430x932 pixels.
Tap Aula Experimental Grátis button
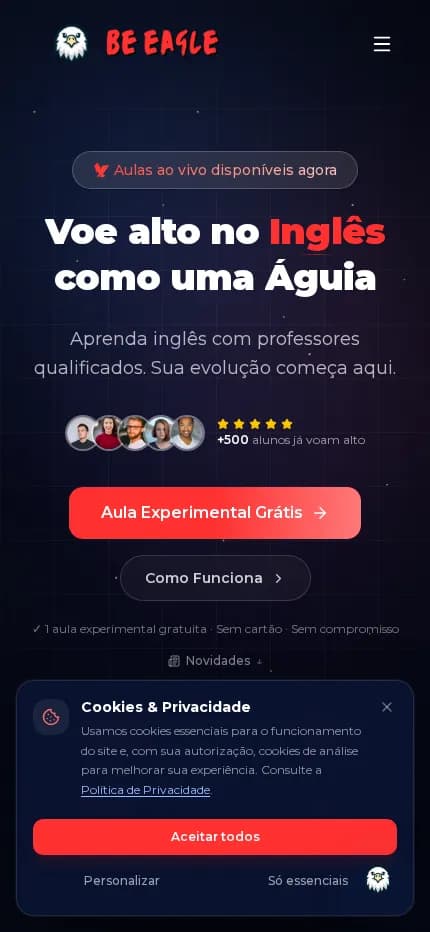pos(215,513)
